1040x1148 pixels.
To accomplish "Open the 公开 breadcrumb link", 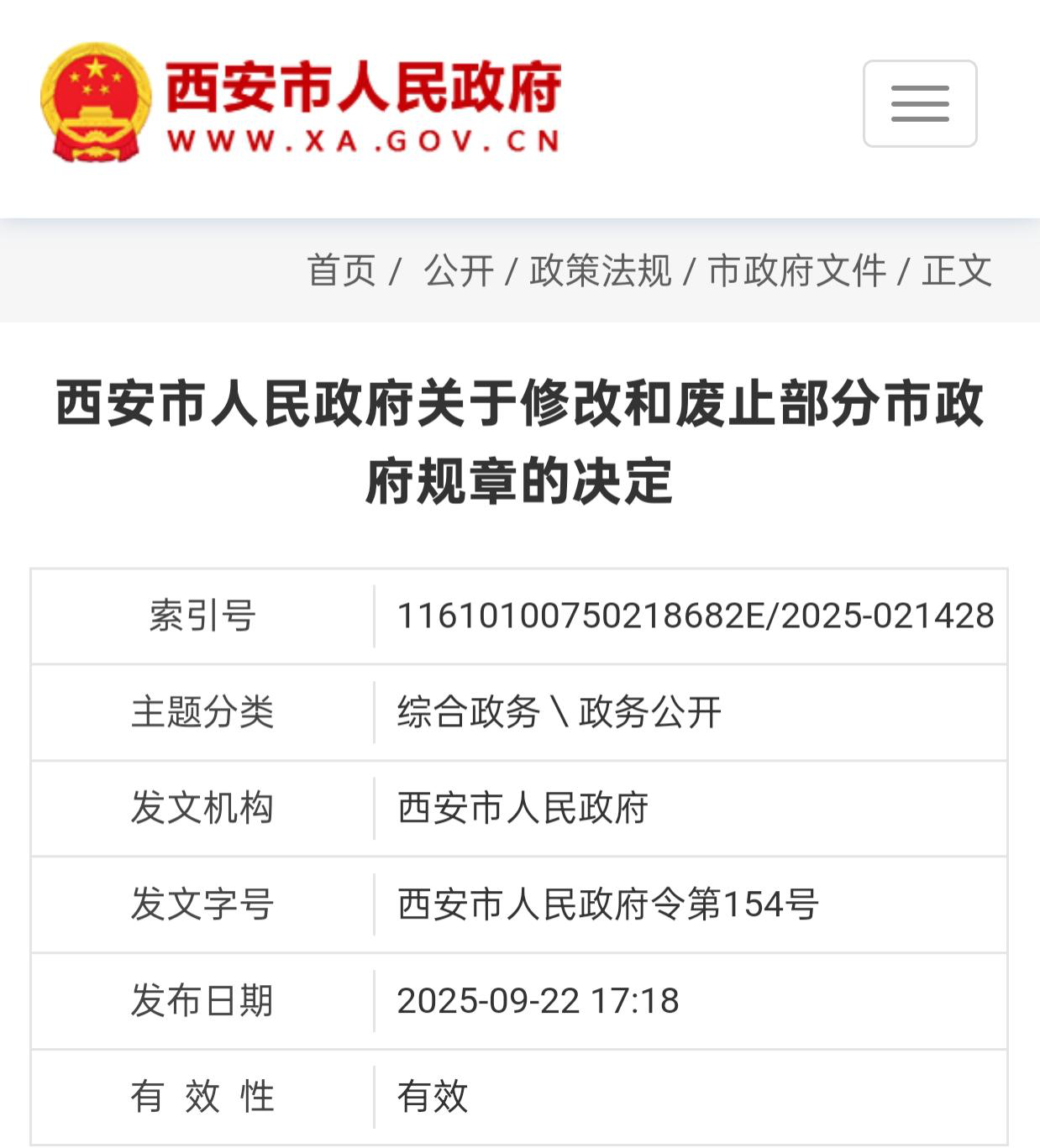I will pos(459,270).
